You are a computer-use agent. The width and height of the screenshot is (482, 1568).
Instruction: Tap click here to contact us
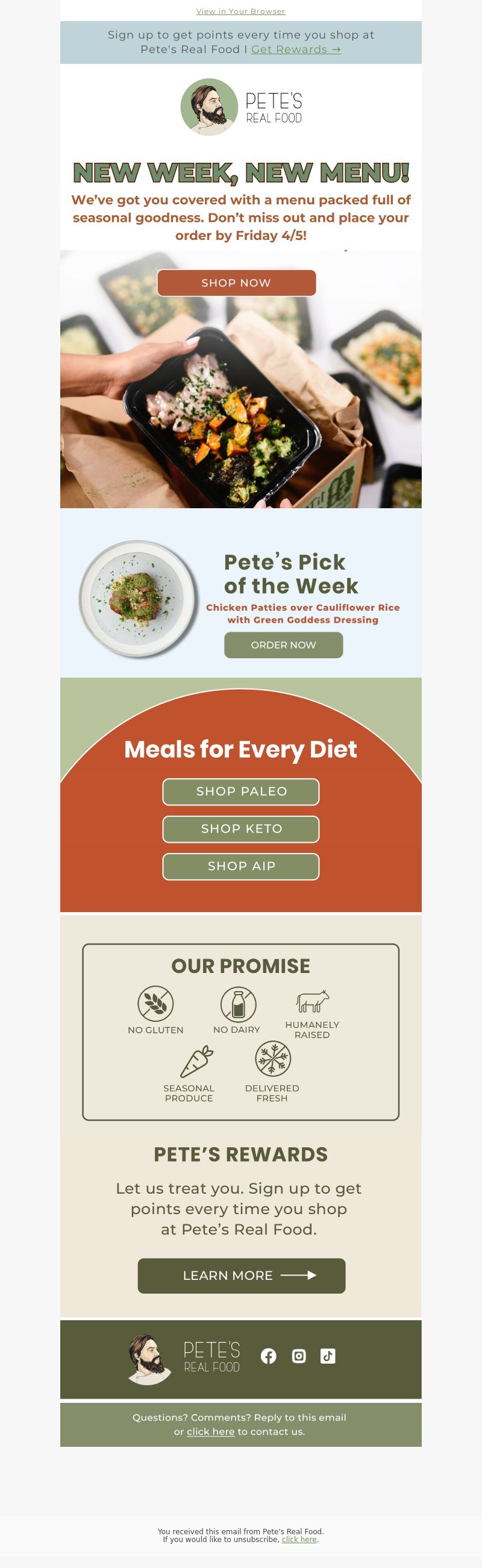click(210, 1432)
